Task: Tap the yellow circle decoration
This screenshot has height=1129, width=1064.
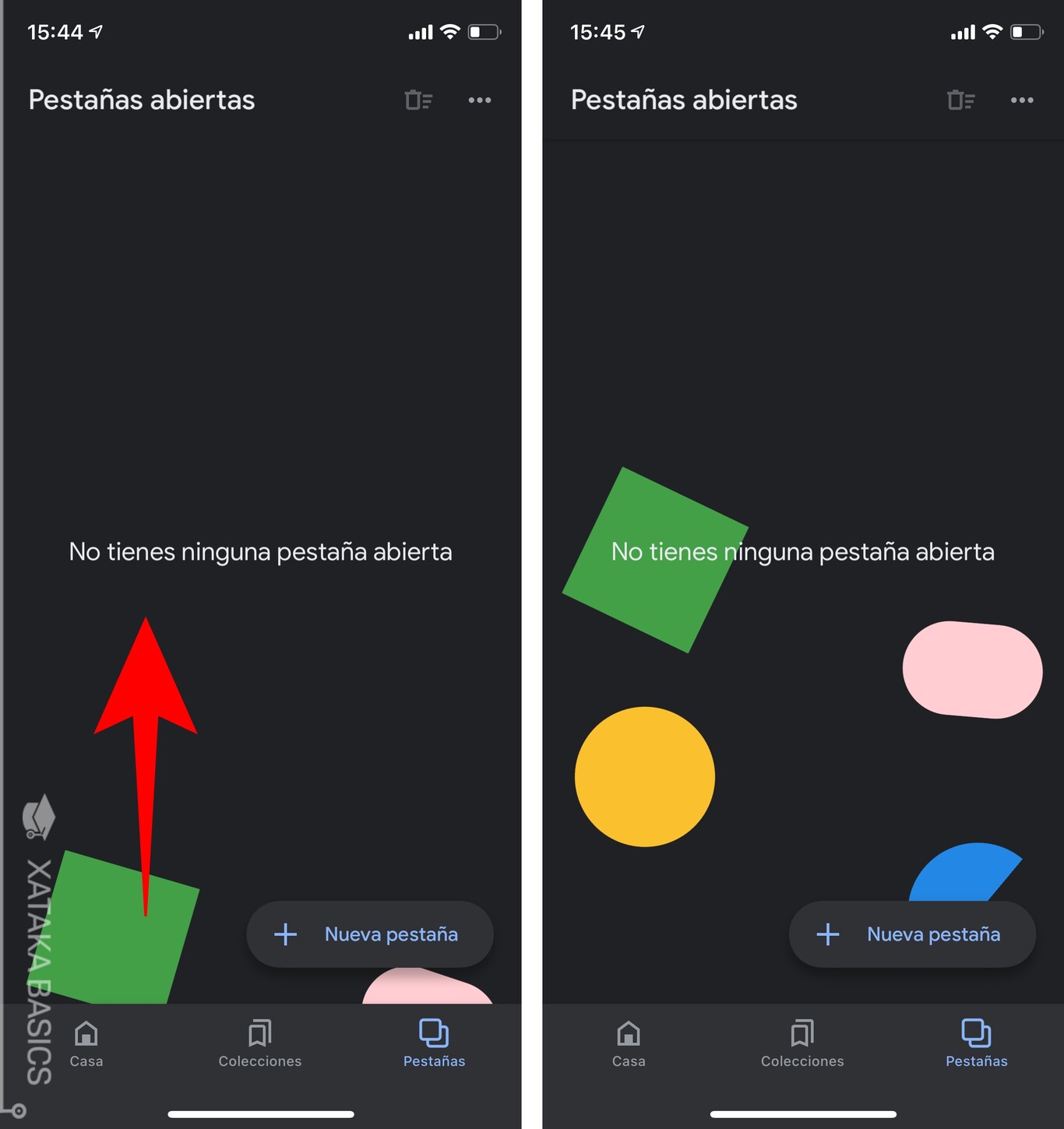Action: click(644, 776)
